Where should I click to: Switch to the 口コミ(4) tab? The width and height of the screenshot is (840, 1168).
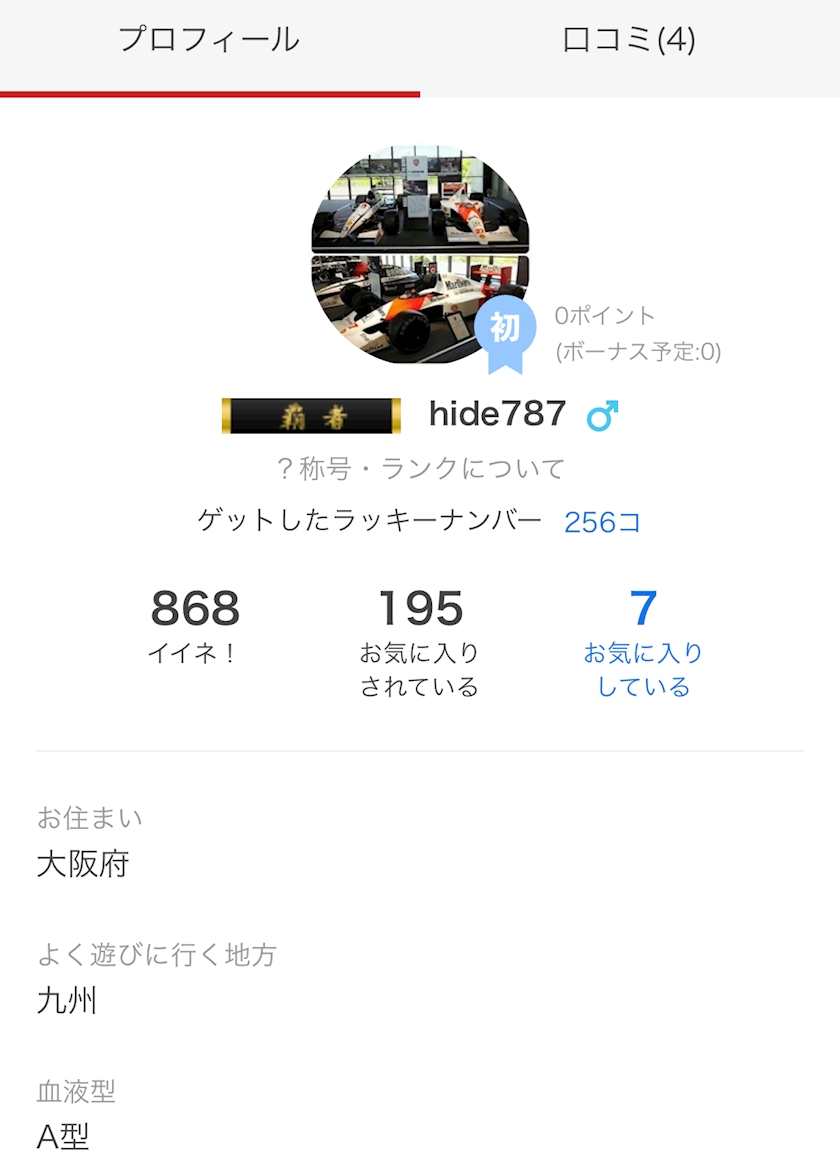coord(629,41)
